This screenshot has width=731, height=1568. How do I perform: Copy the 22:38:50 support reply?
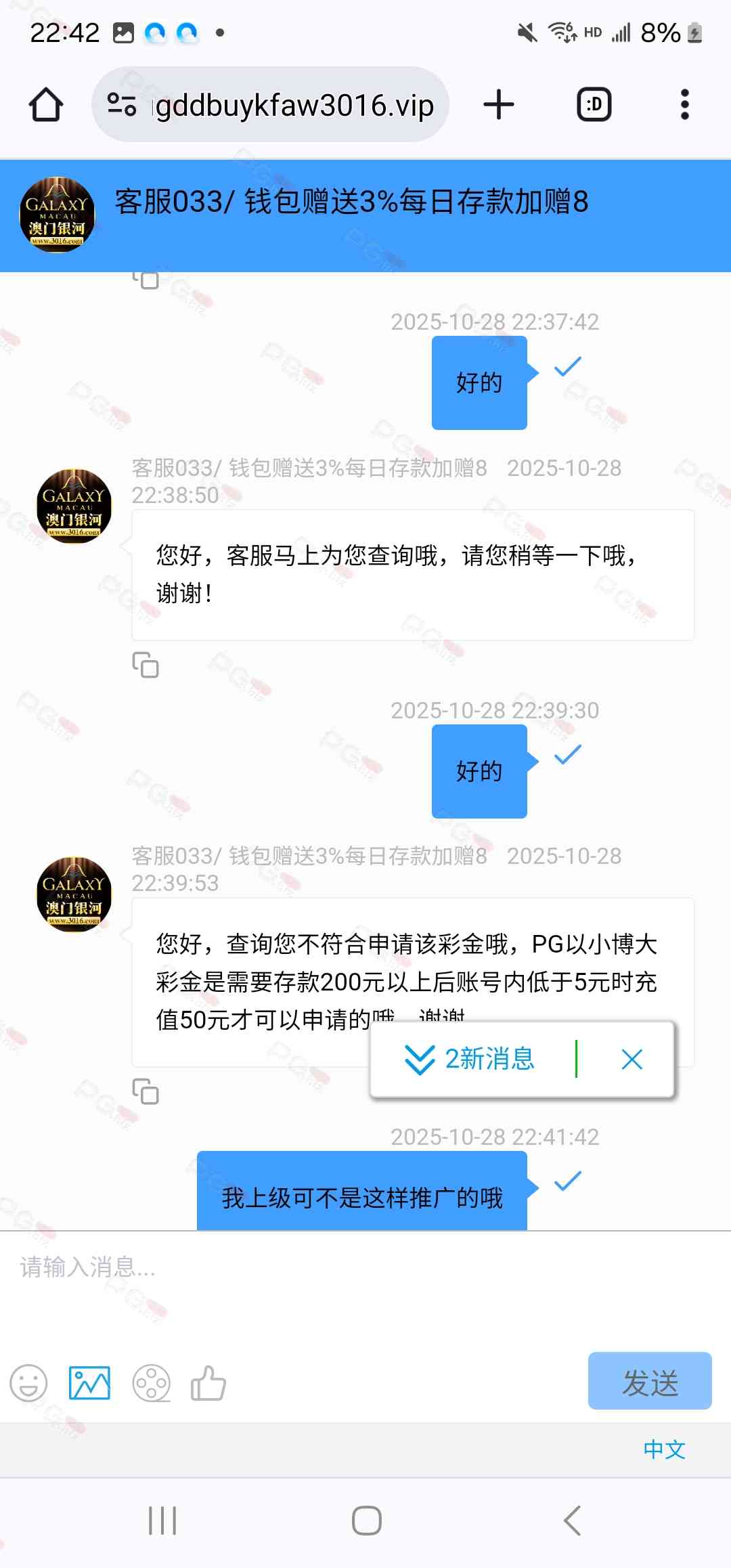(x=146, y=666)
